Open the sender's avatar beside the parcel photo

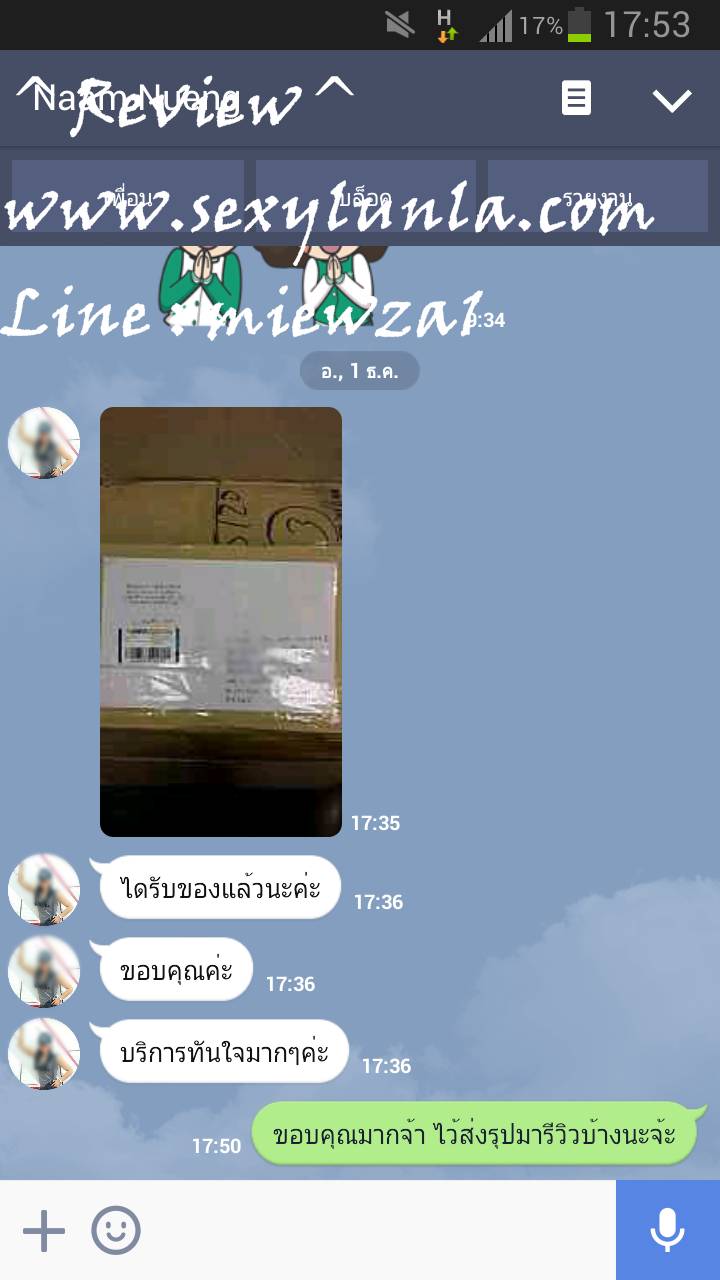44,443
